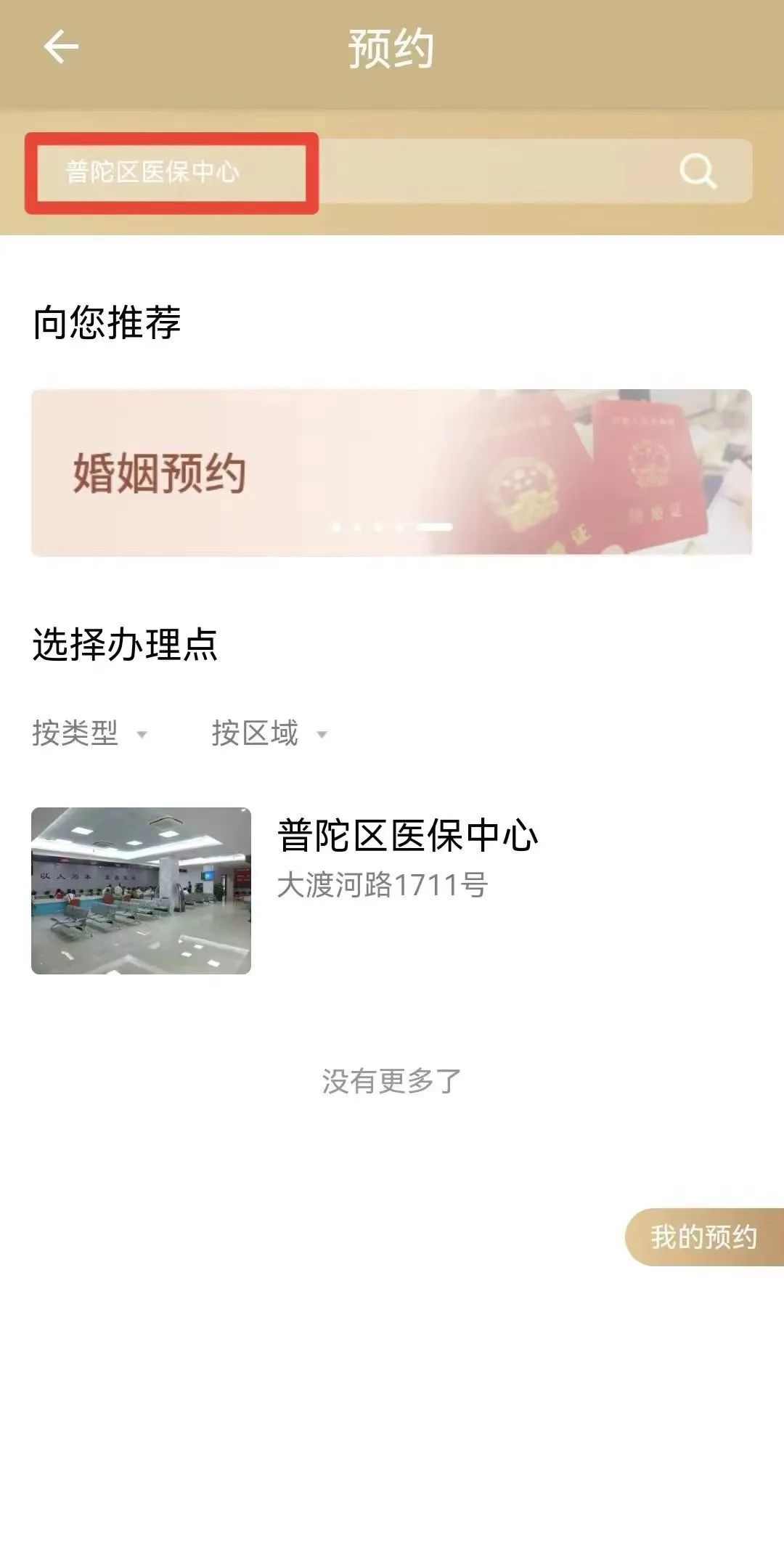Expand the 按区域 filter dropdown
This screenshot has width=784, height=1556.
click(269, 733)
